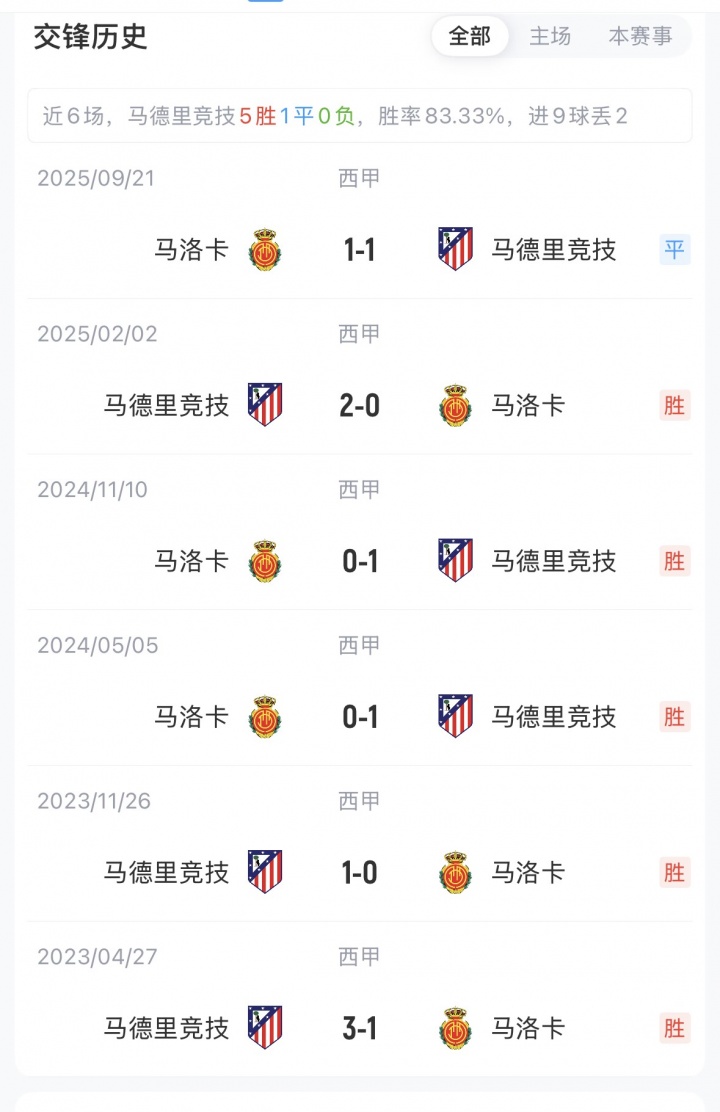Tap the 2023/04/27 match that ended 3-1

(360, 1028)
